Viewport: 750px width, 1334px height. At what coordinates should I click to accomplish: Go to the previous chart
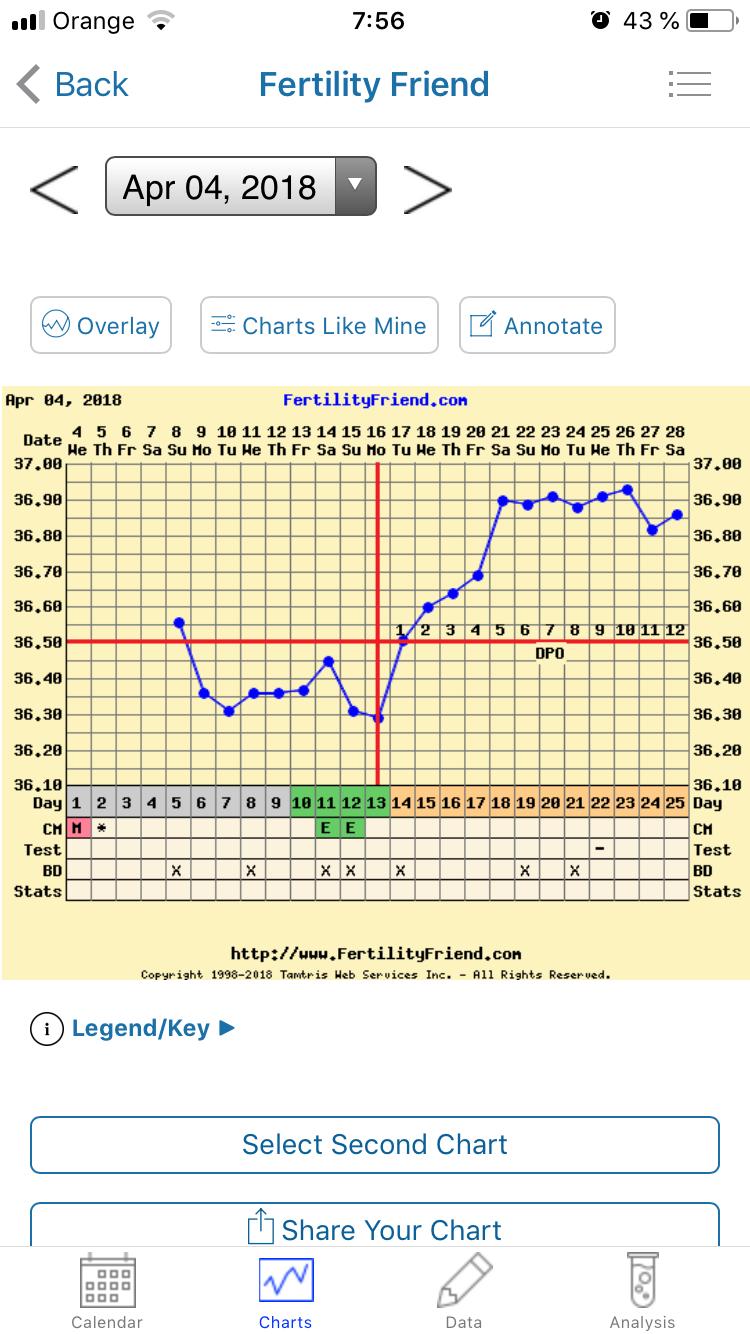(x=54, y=188)
